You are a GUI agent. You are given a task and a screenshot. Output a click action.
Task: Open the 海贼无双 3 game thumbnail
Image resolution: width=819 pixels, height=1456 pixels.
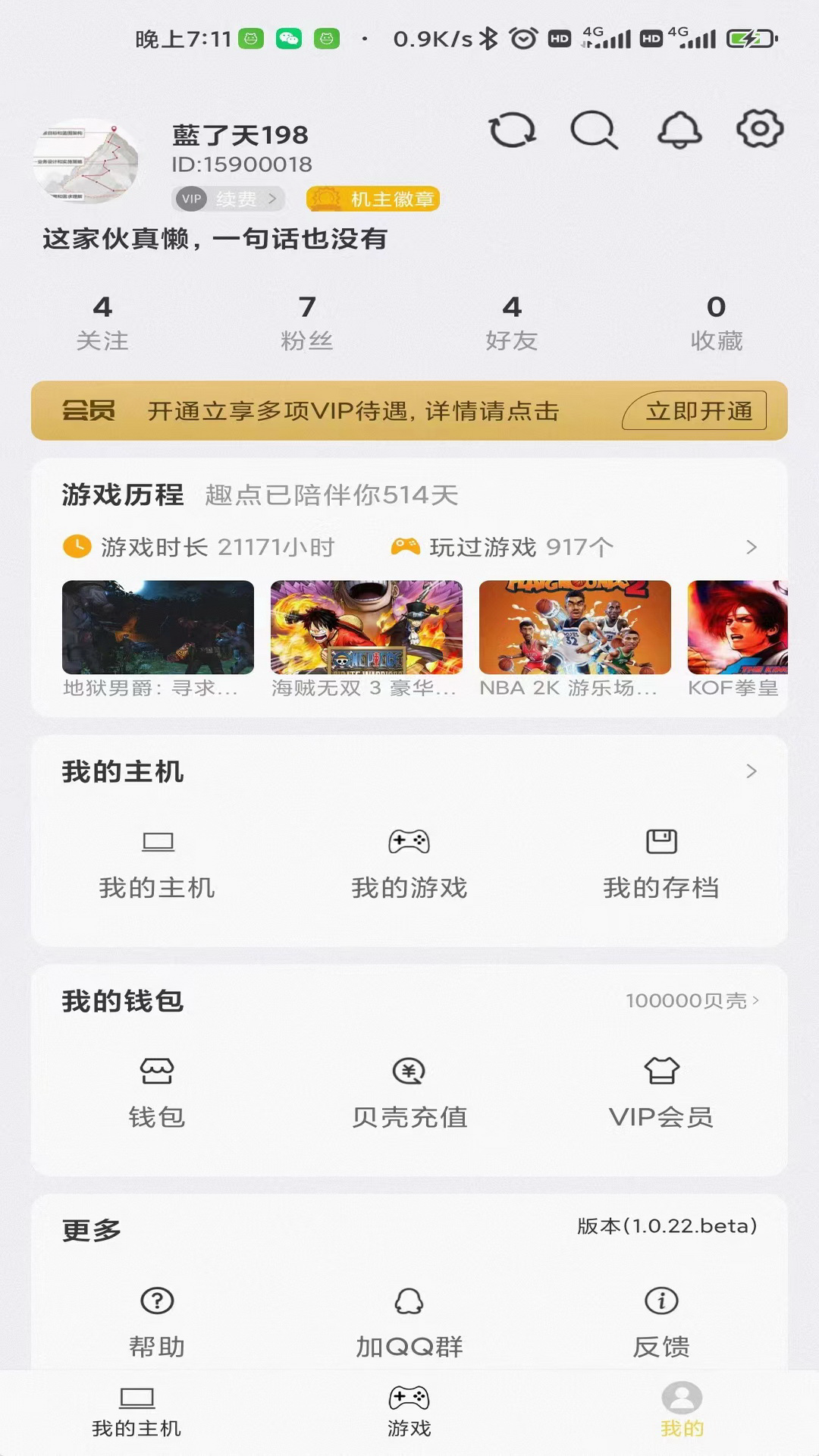point(366,627)
